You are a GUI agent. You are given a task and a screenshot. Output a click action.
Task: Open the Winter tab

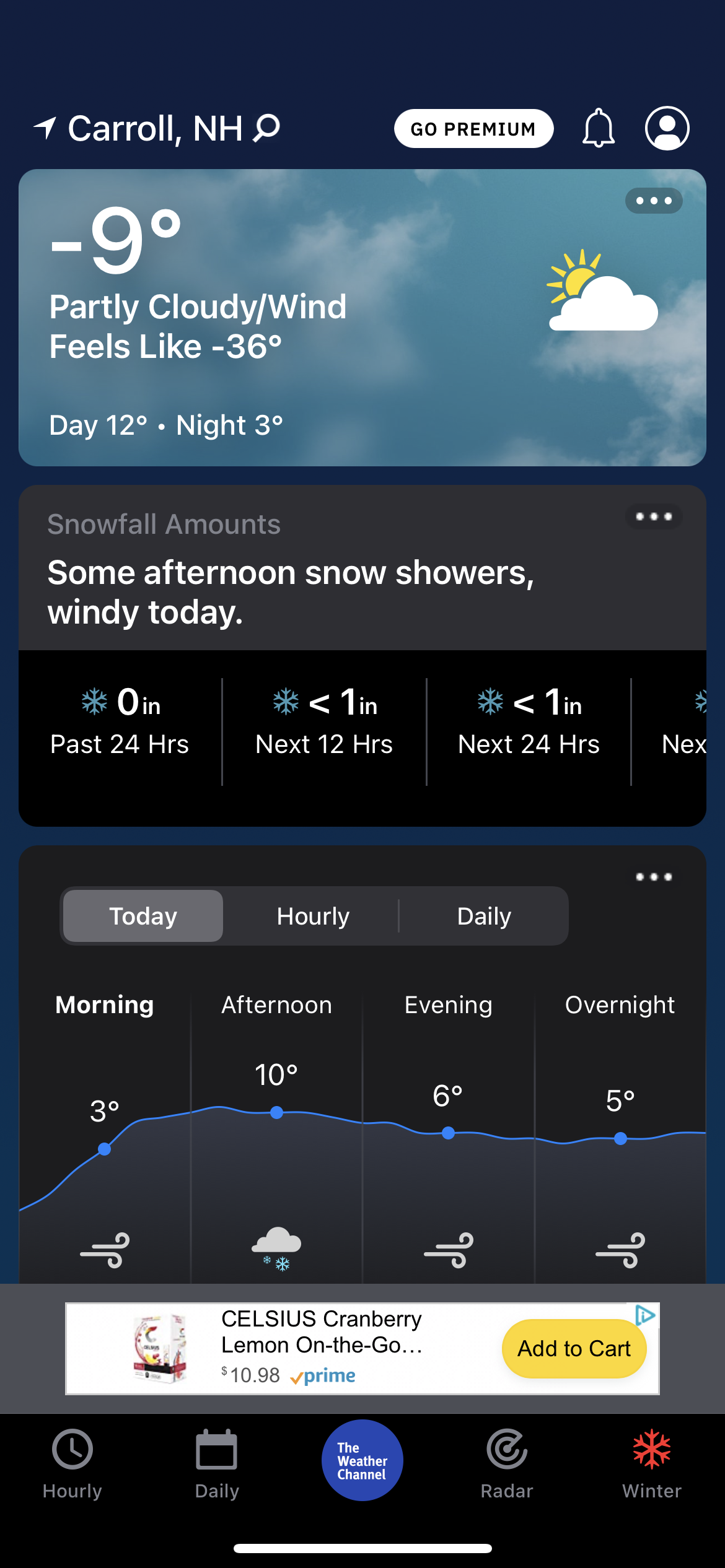click(652, 1463)
